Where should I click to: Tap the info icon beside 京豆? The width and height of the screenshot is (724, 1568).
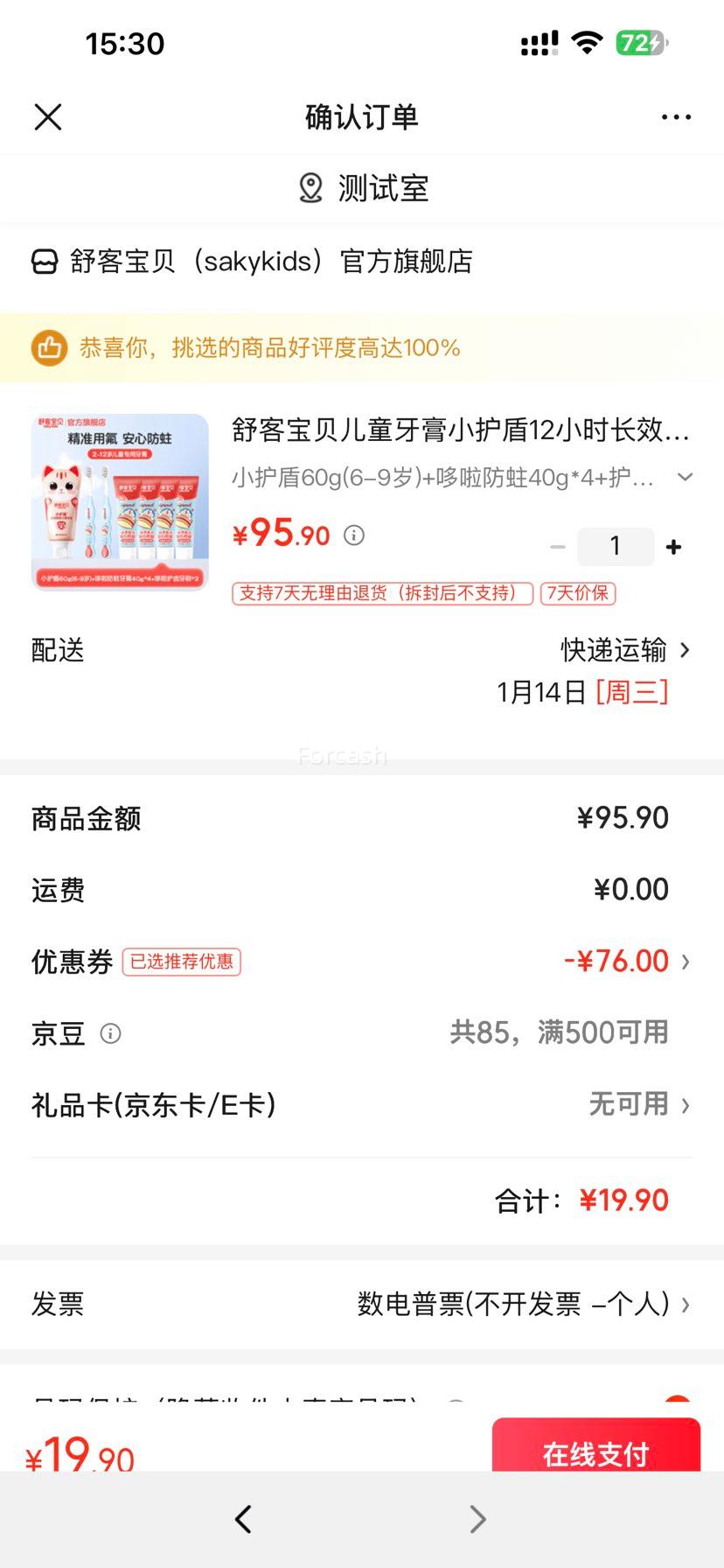click(108, 1033)
